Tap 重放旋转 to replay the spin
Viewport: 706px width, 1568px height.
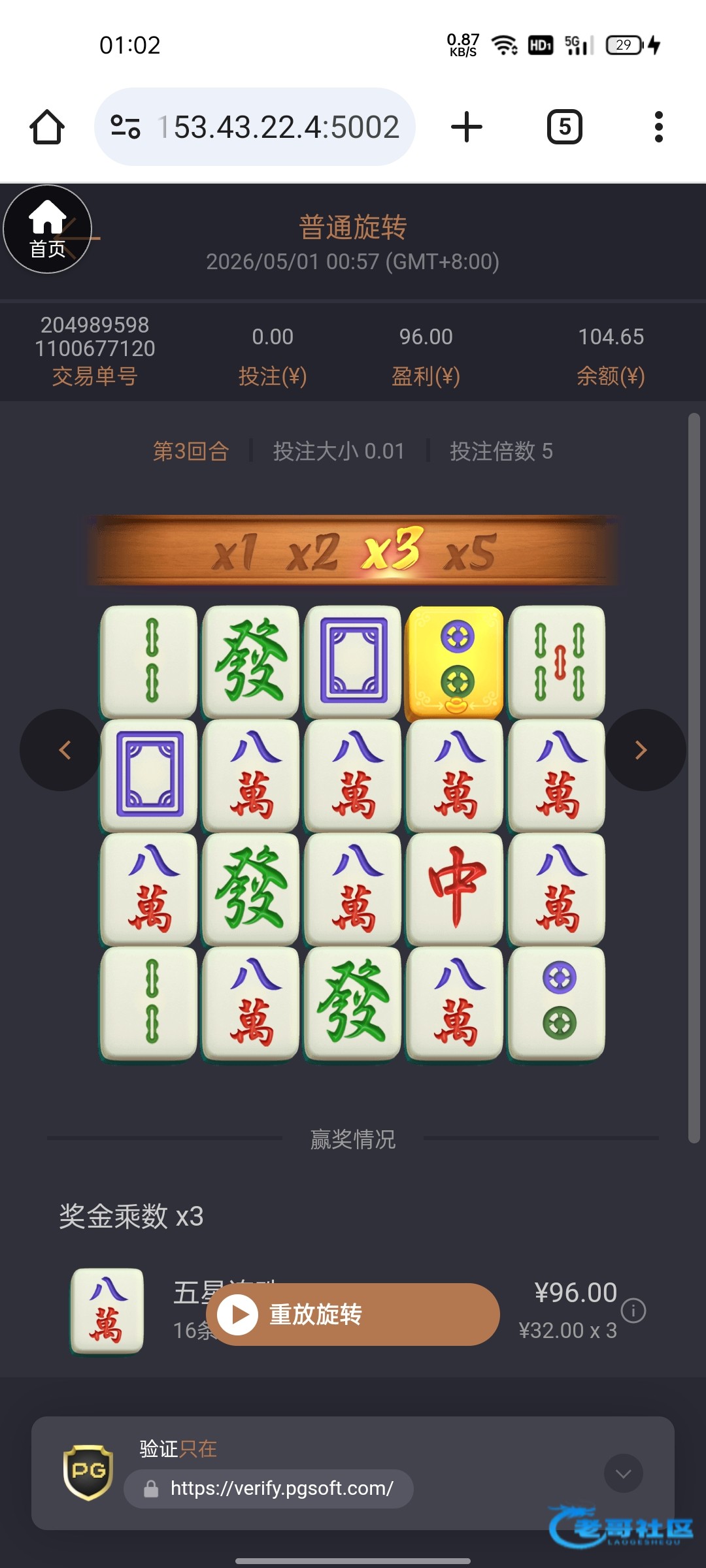click(x=353, y=1315)
